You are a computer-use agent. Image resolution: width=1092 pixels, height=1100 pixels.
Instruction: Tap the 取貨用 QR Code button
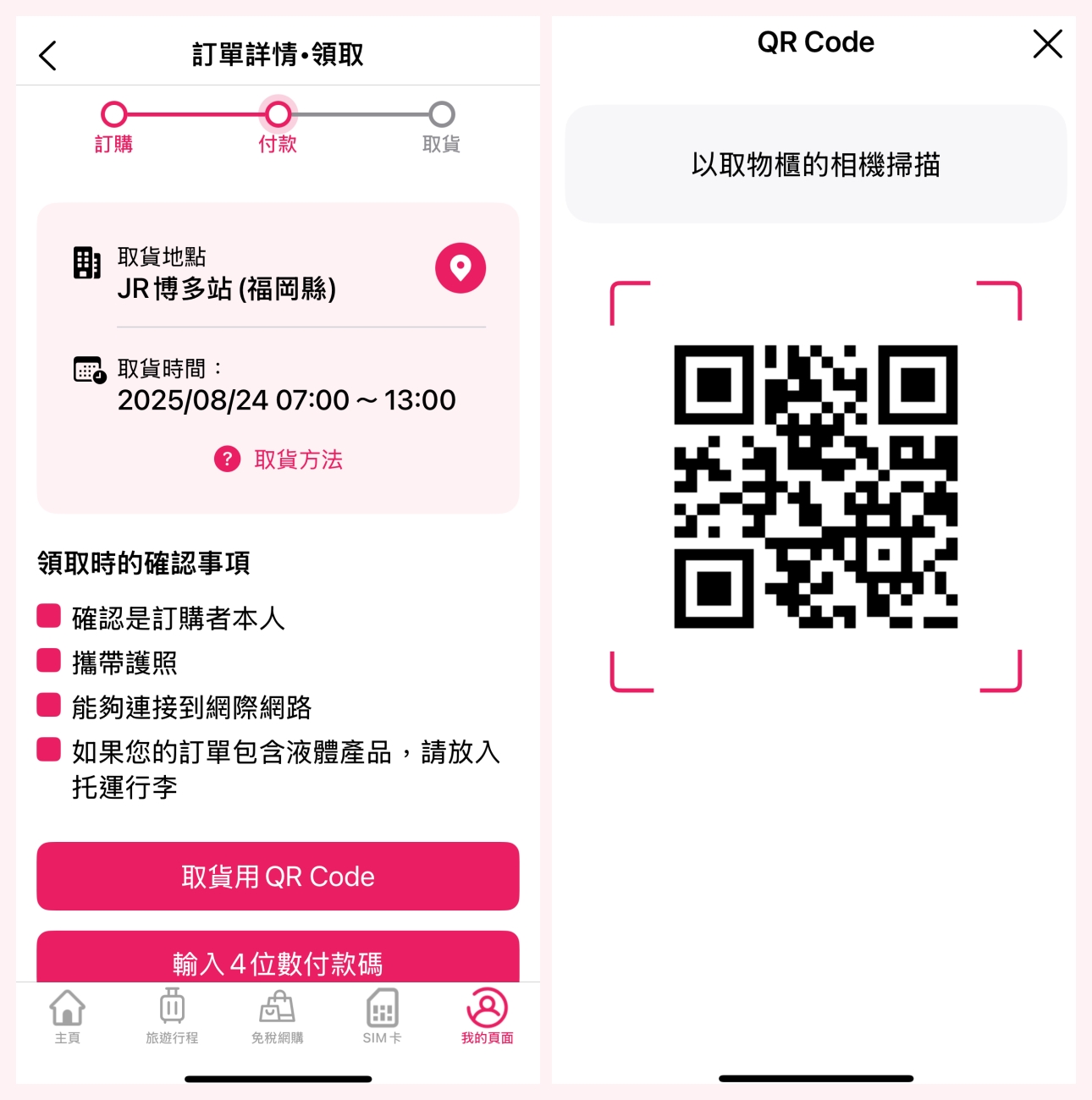coord(278,876)
